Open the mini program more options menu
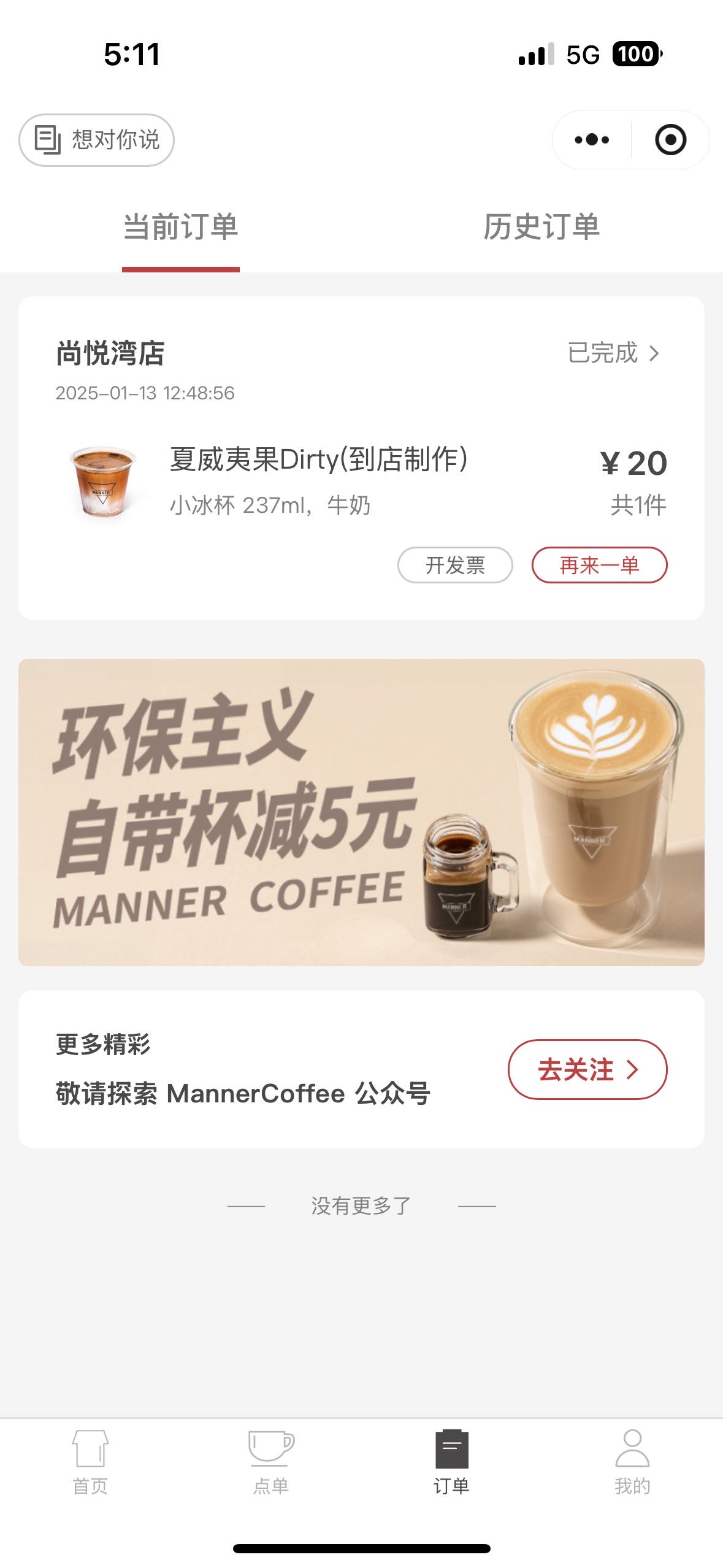723x1568 pixels. pyautogui.click(x=592, y=140)
